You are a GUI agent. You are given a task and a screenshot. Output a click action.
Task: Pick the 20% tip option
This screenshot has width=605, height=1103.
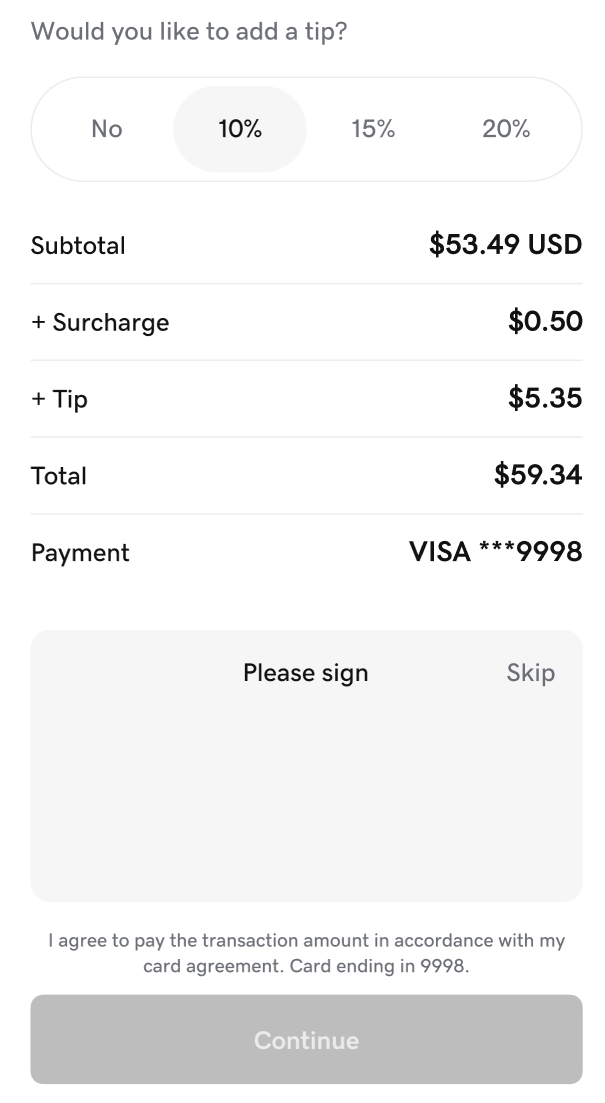click(506, 129)
